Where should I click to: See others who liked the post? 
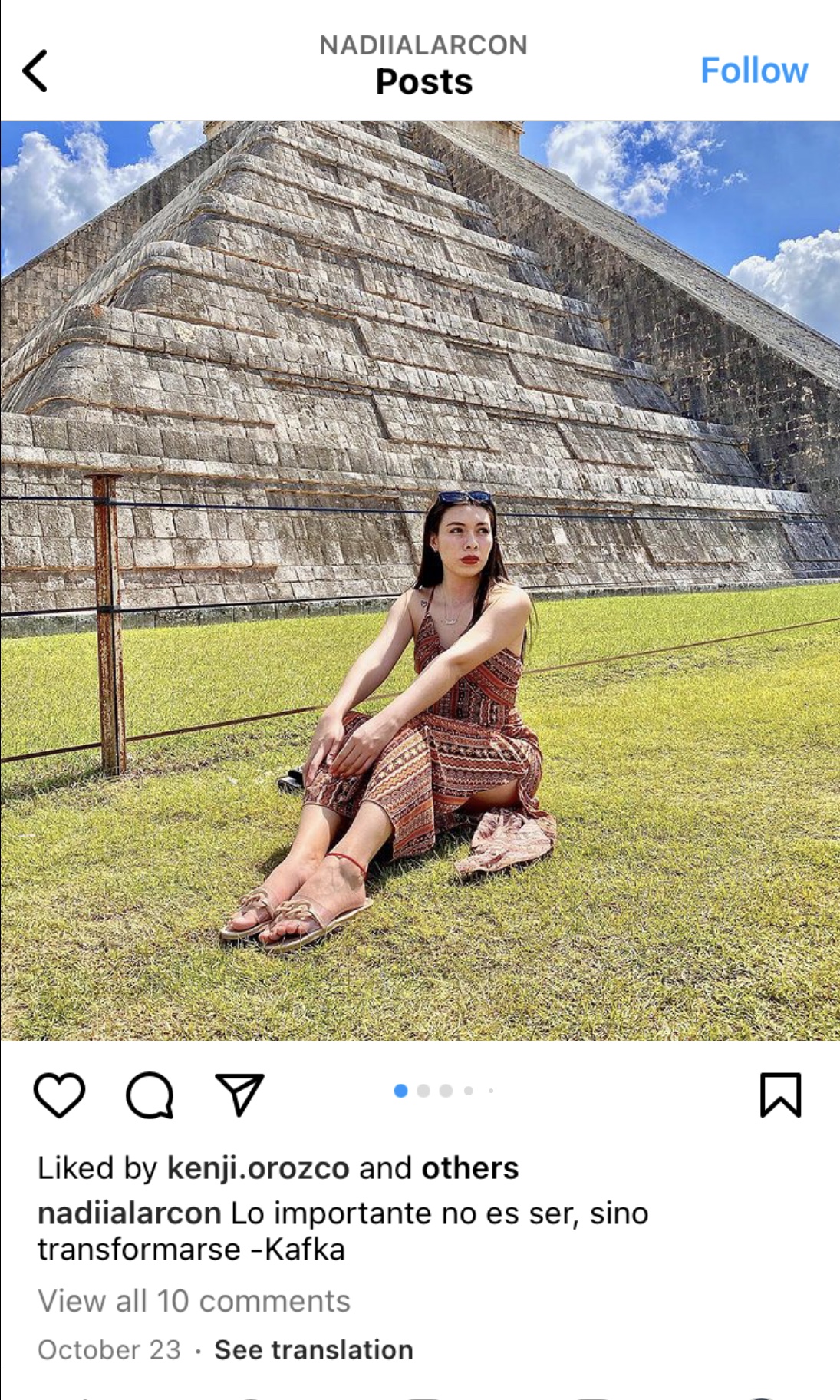pyautogui.click(x=469, y=1168)
